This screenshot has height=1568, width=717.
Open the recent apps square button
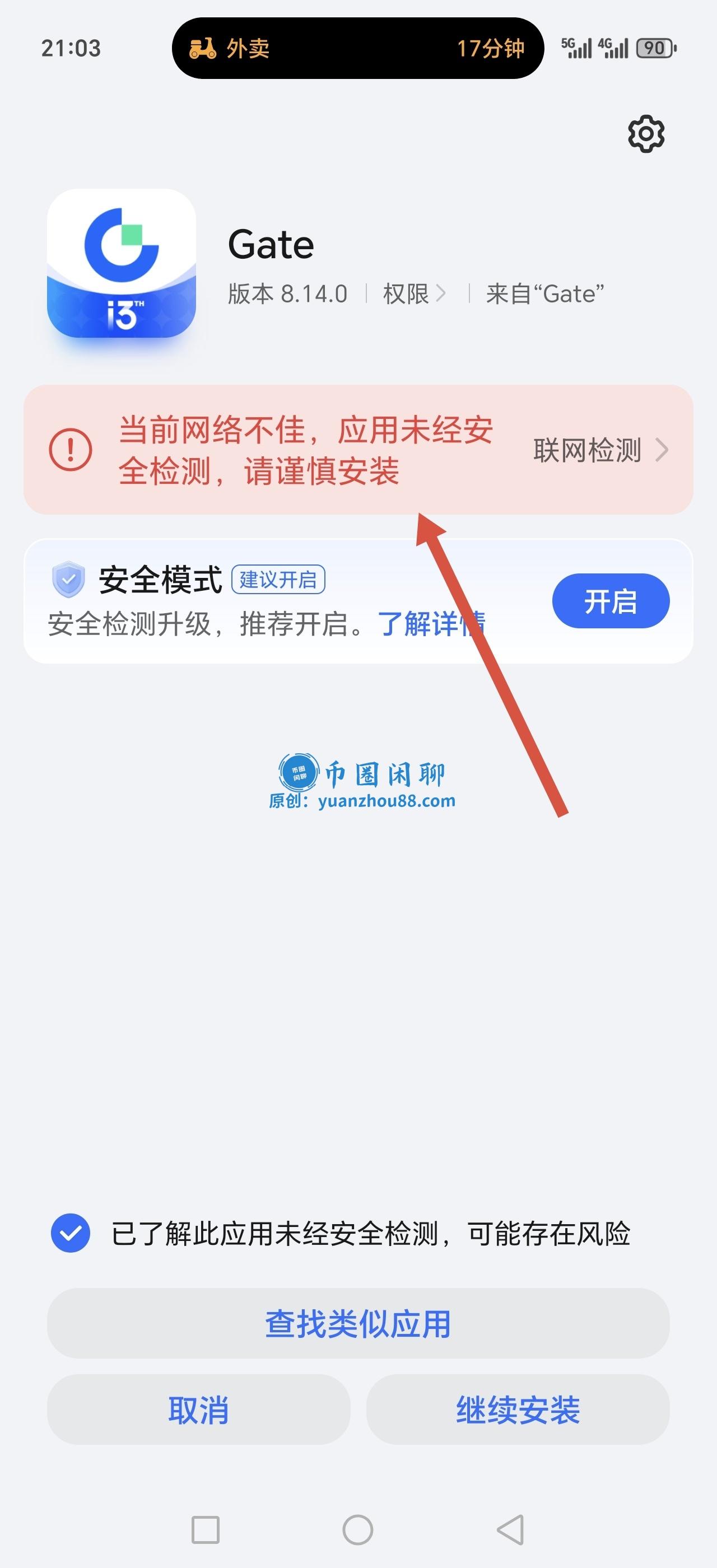[205, 1530]
